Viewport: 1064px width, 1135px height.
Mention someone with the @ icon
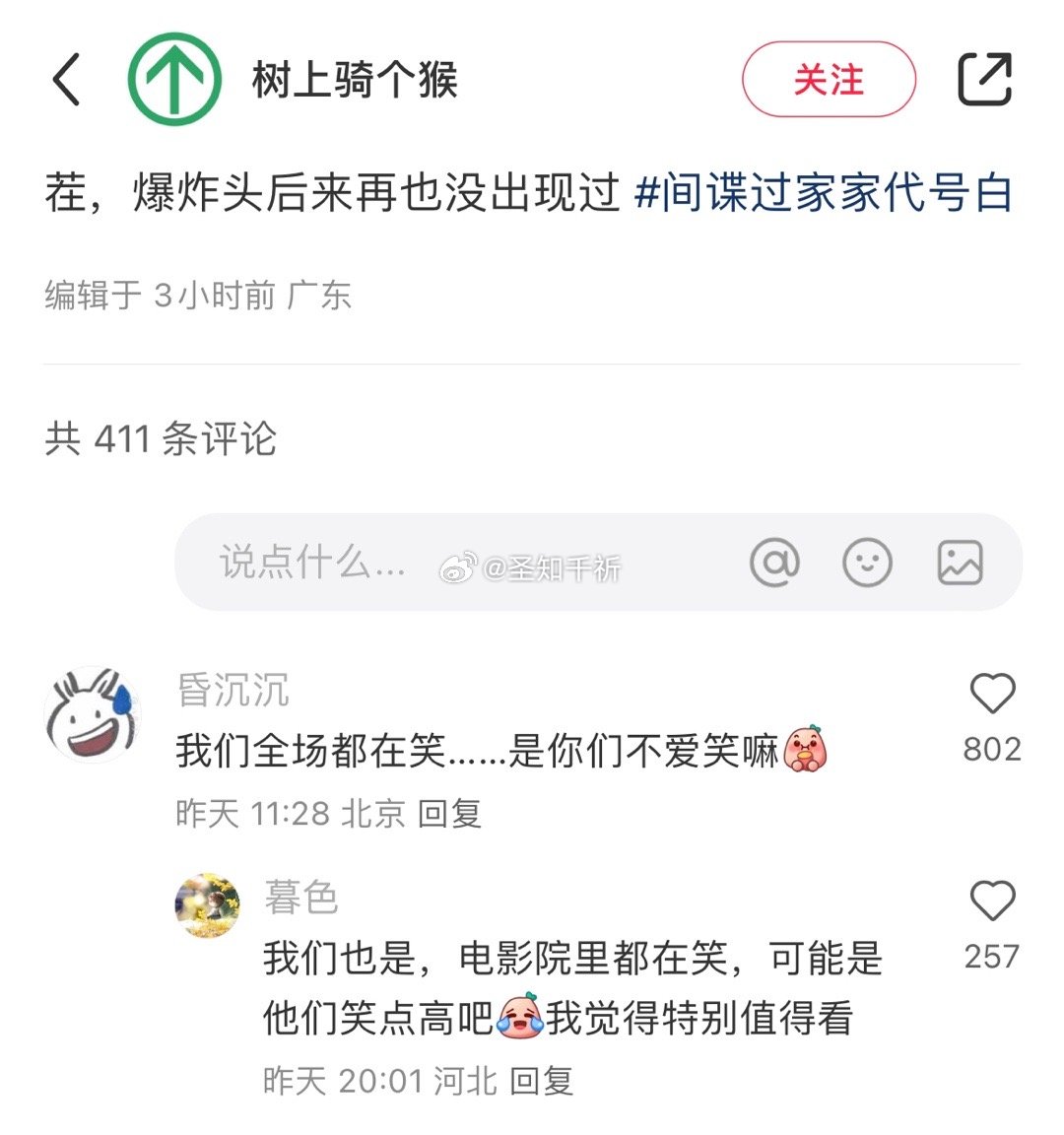tap(774, 563)
